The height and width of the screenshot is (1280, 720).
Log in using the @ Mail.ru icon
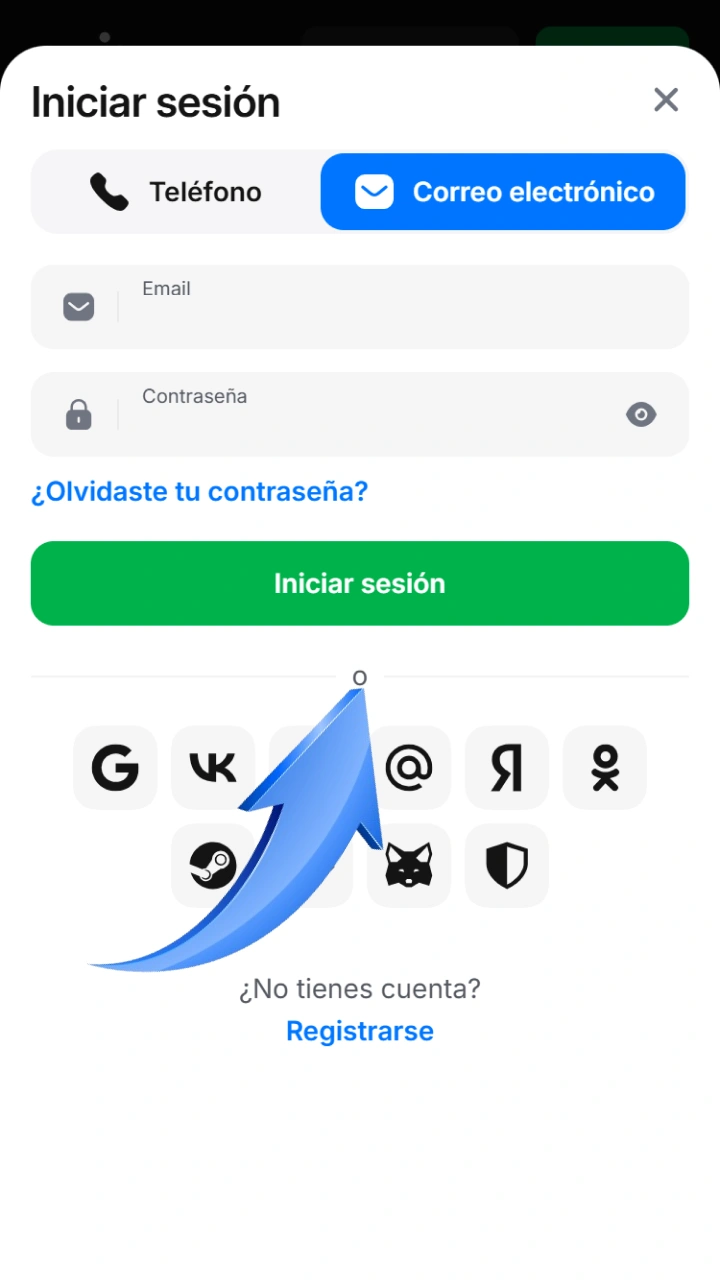click(x=409, y=767)
